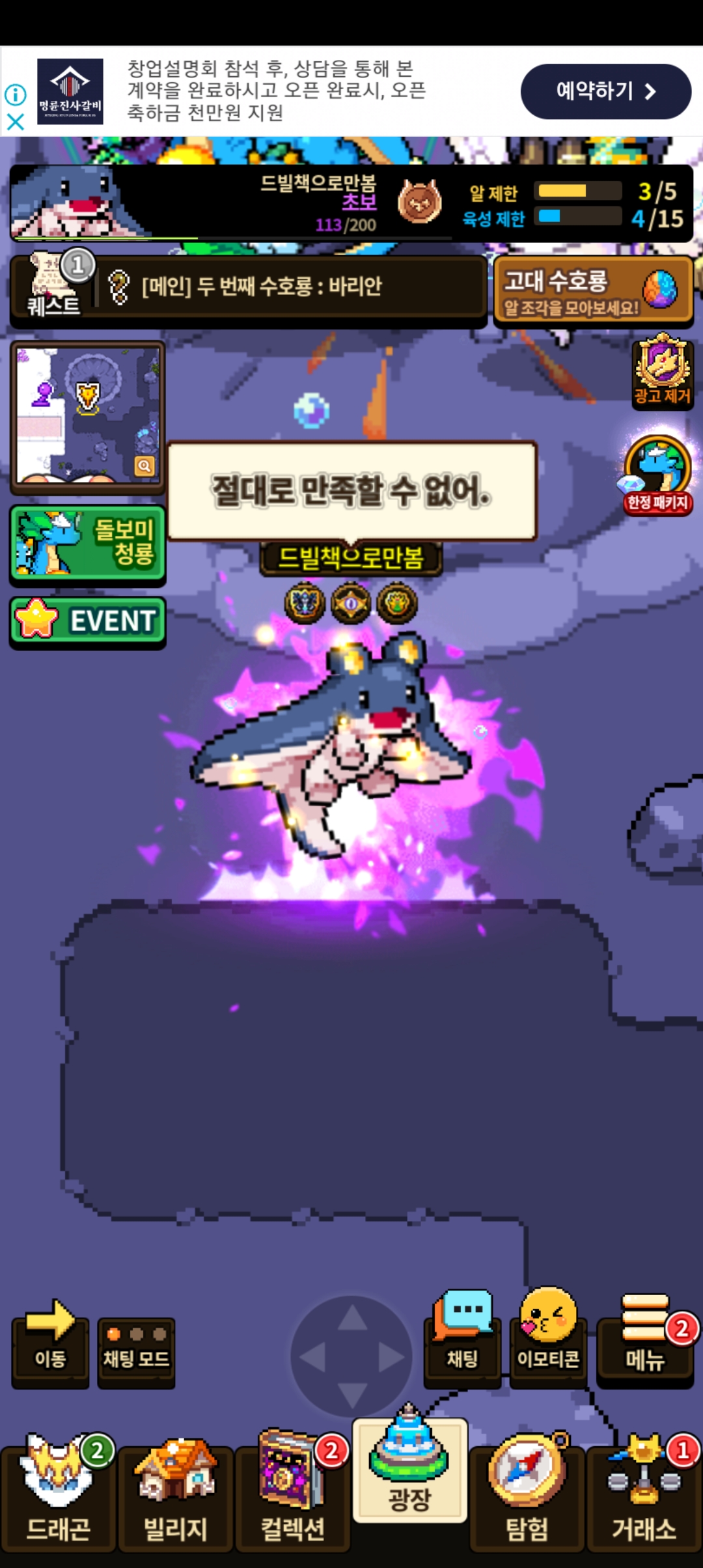Enlarge the minimap
The image size is (703, 1568).
tap(145, 466)
